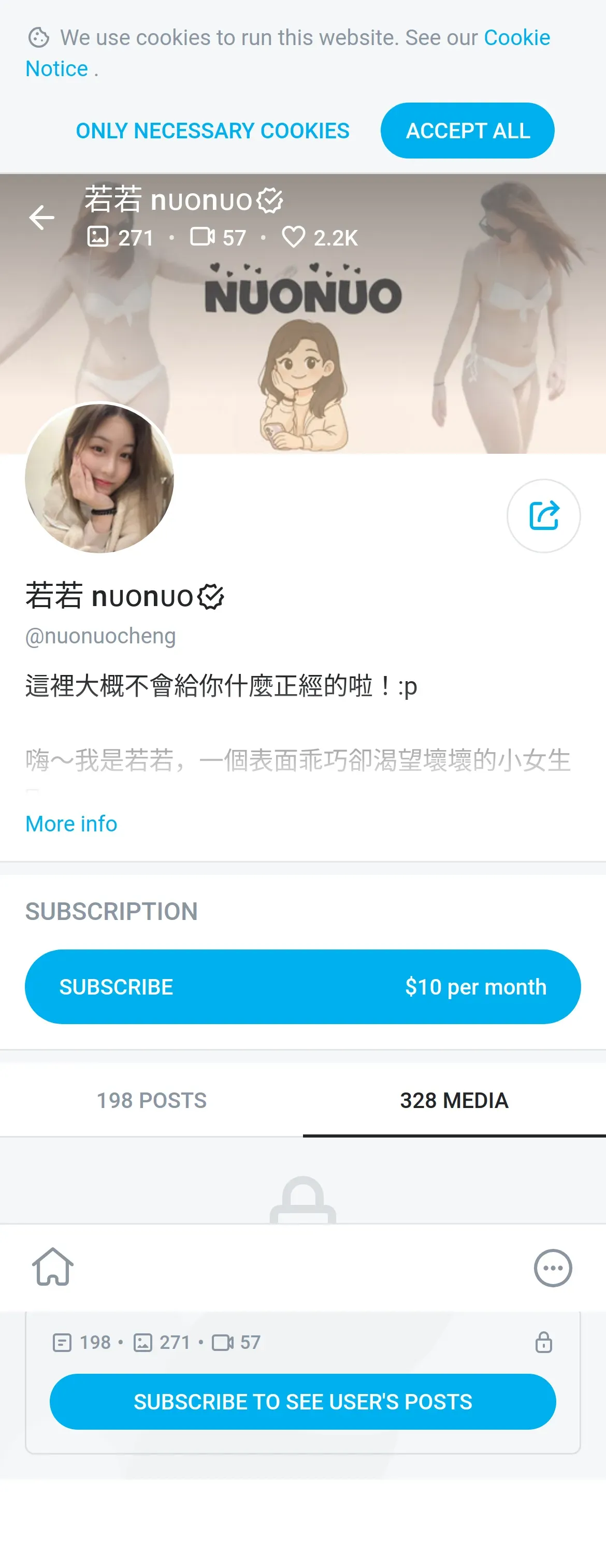Subscribe for $10 per month
Screen dimensions: 606x1568
click(x=302, y=986)
